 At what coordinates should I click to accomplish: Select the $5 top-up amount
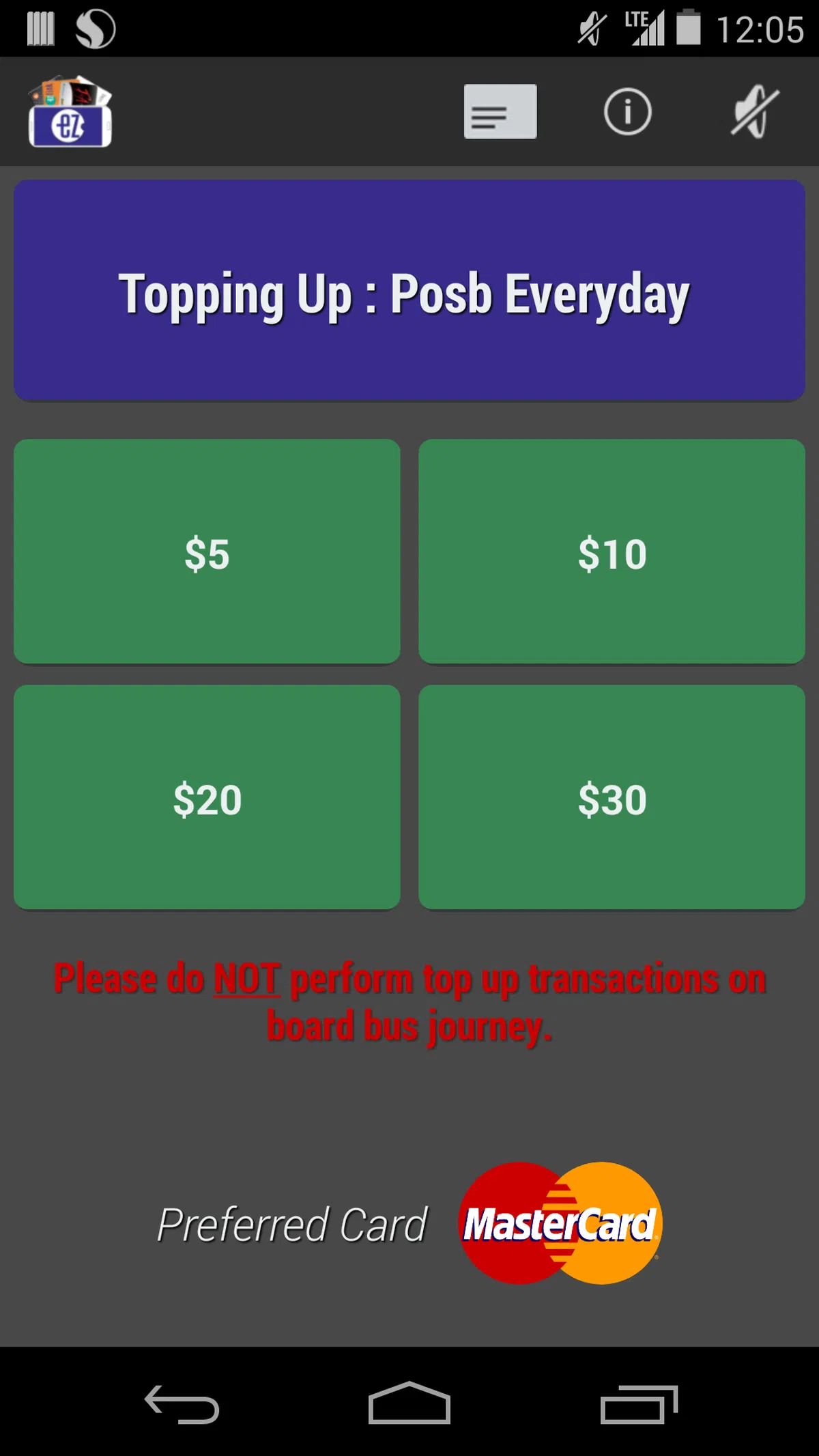[x=207, y=552]
